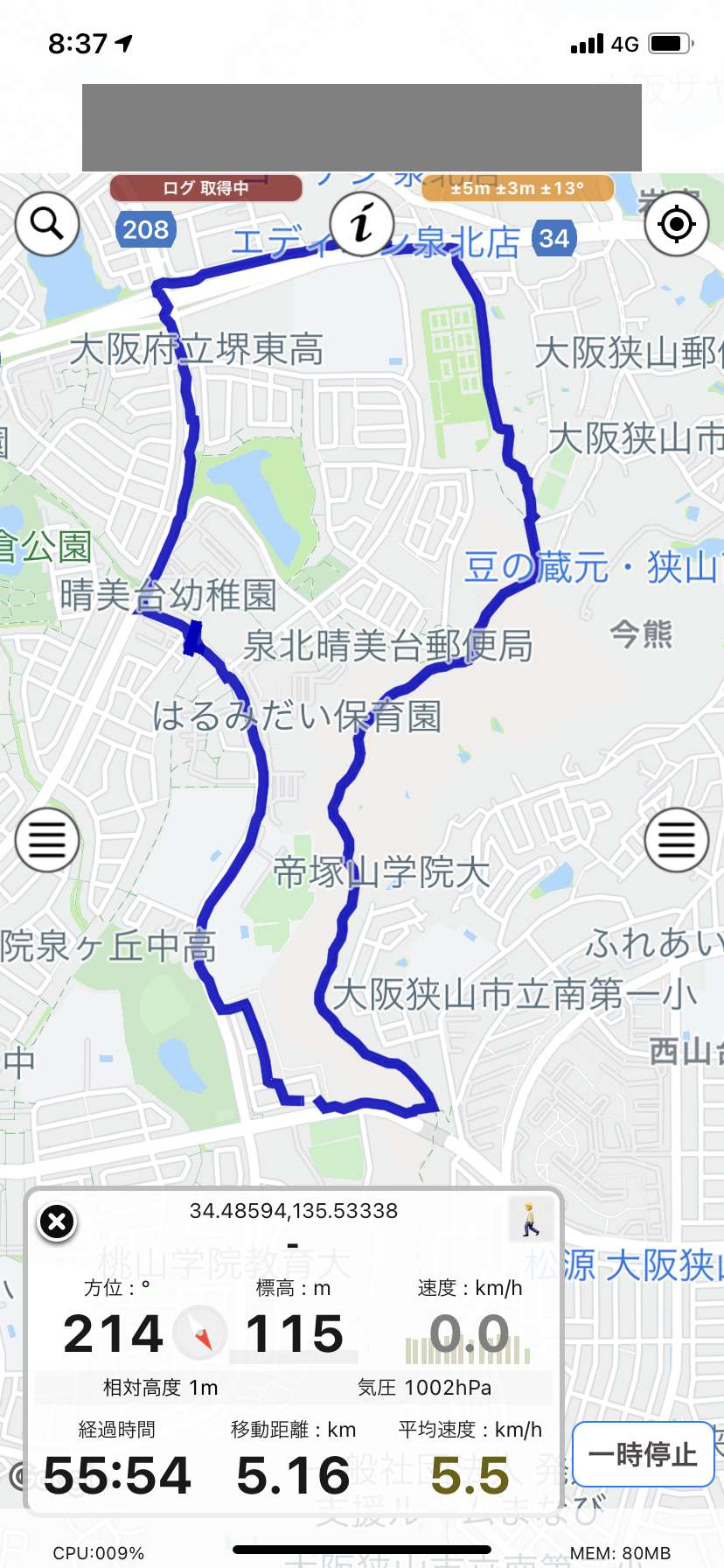Open the info button
The width and height of the screenshot is (724, 1568).
362,224
